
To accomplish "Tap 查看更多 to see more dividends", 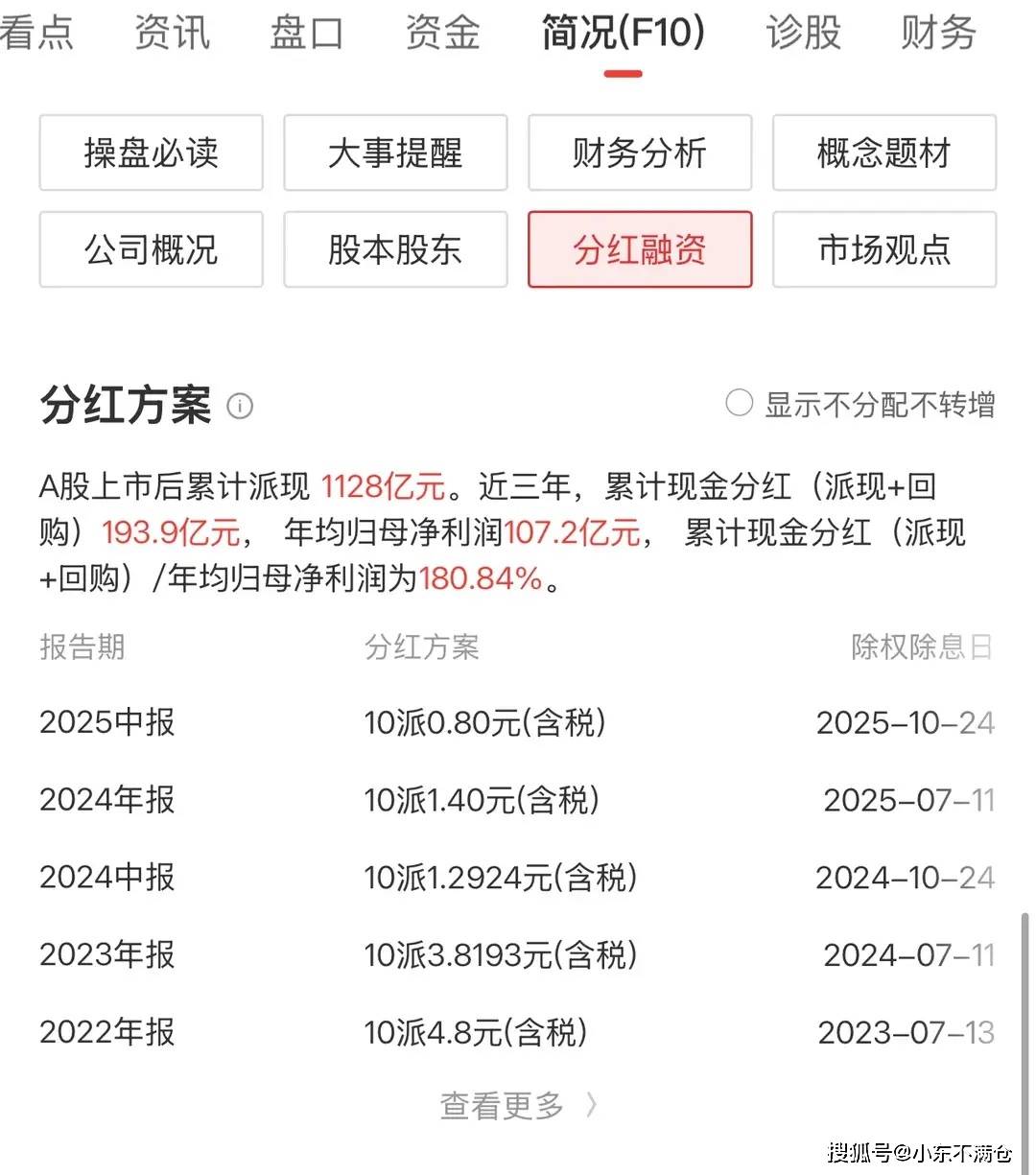I will 518,1106.
